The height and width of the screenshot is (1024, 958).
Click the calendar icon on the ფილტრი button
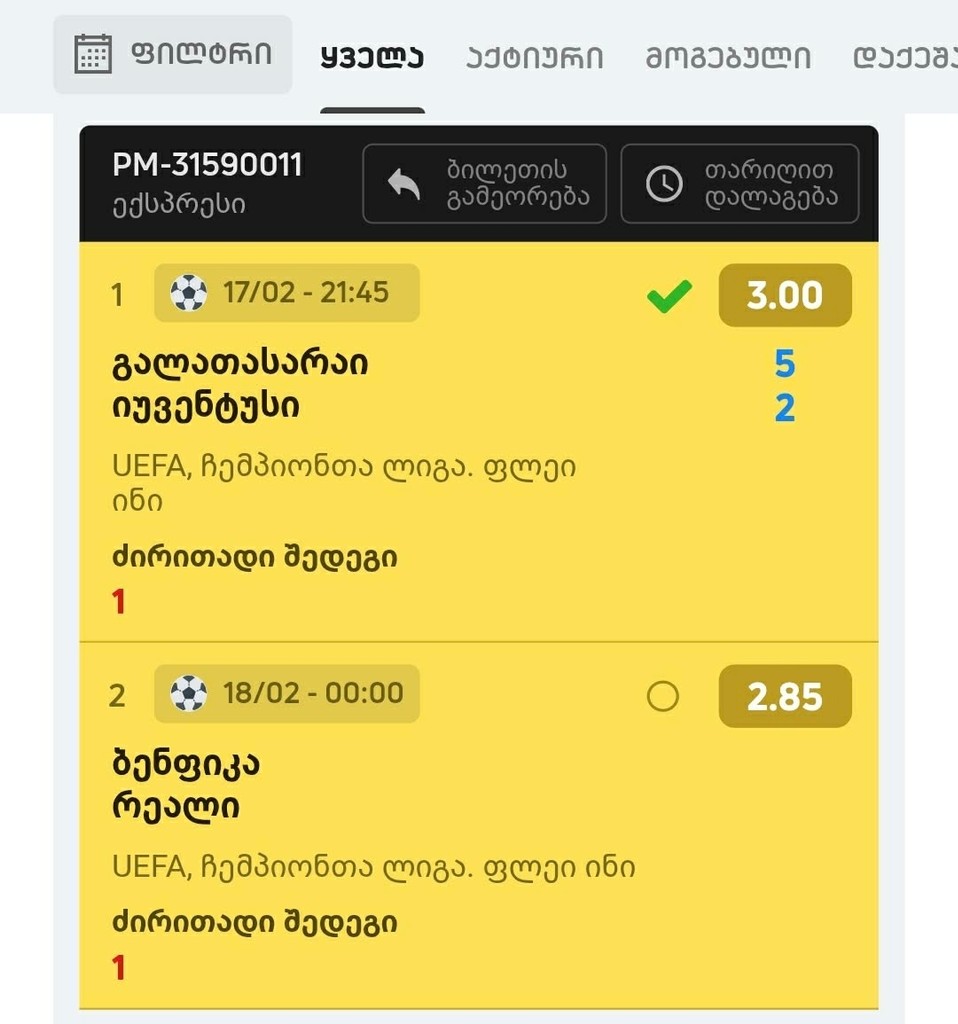coord(93,56)
